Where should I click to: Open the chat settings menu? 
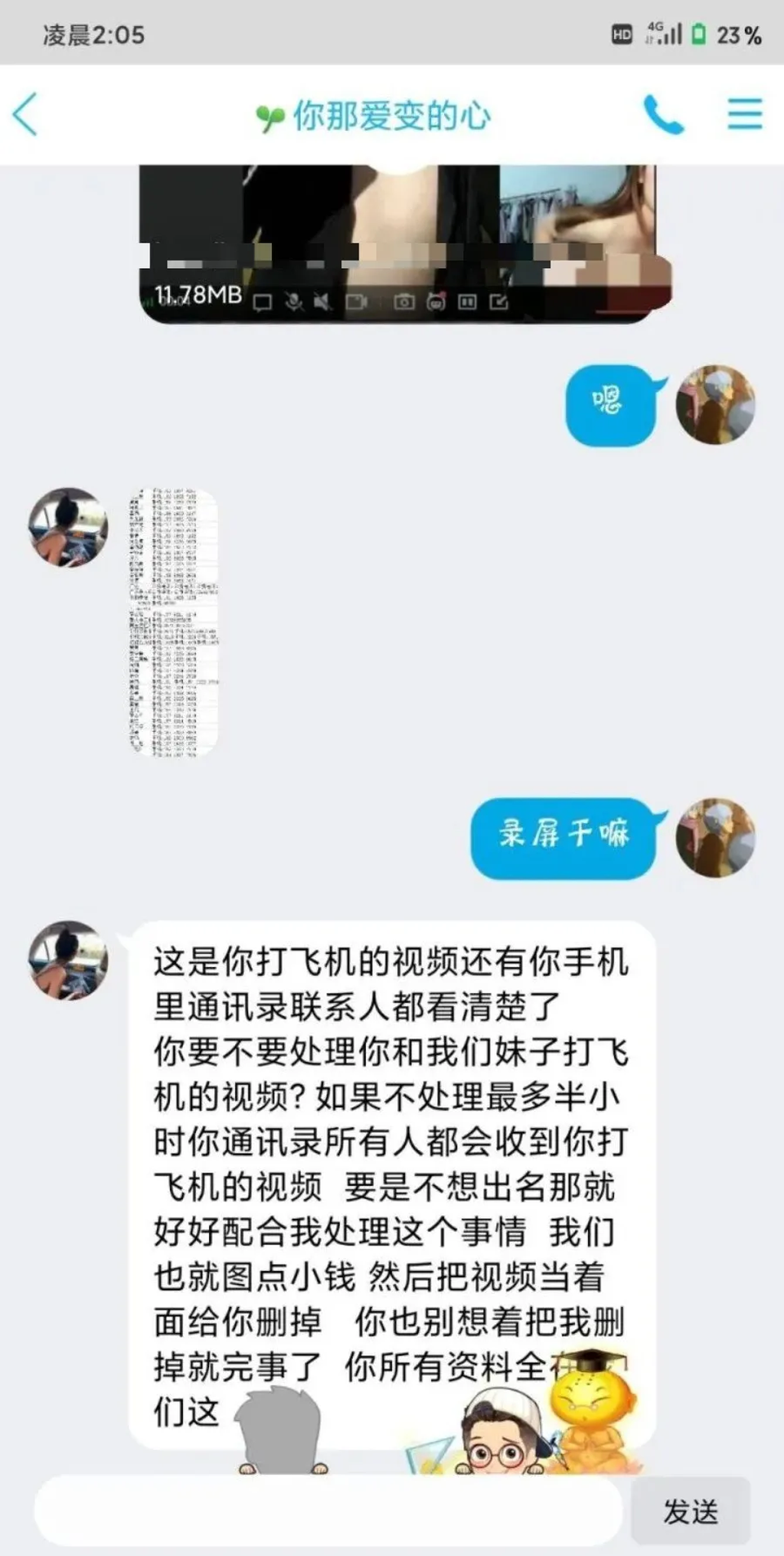tap(744, 114)
